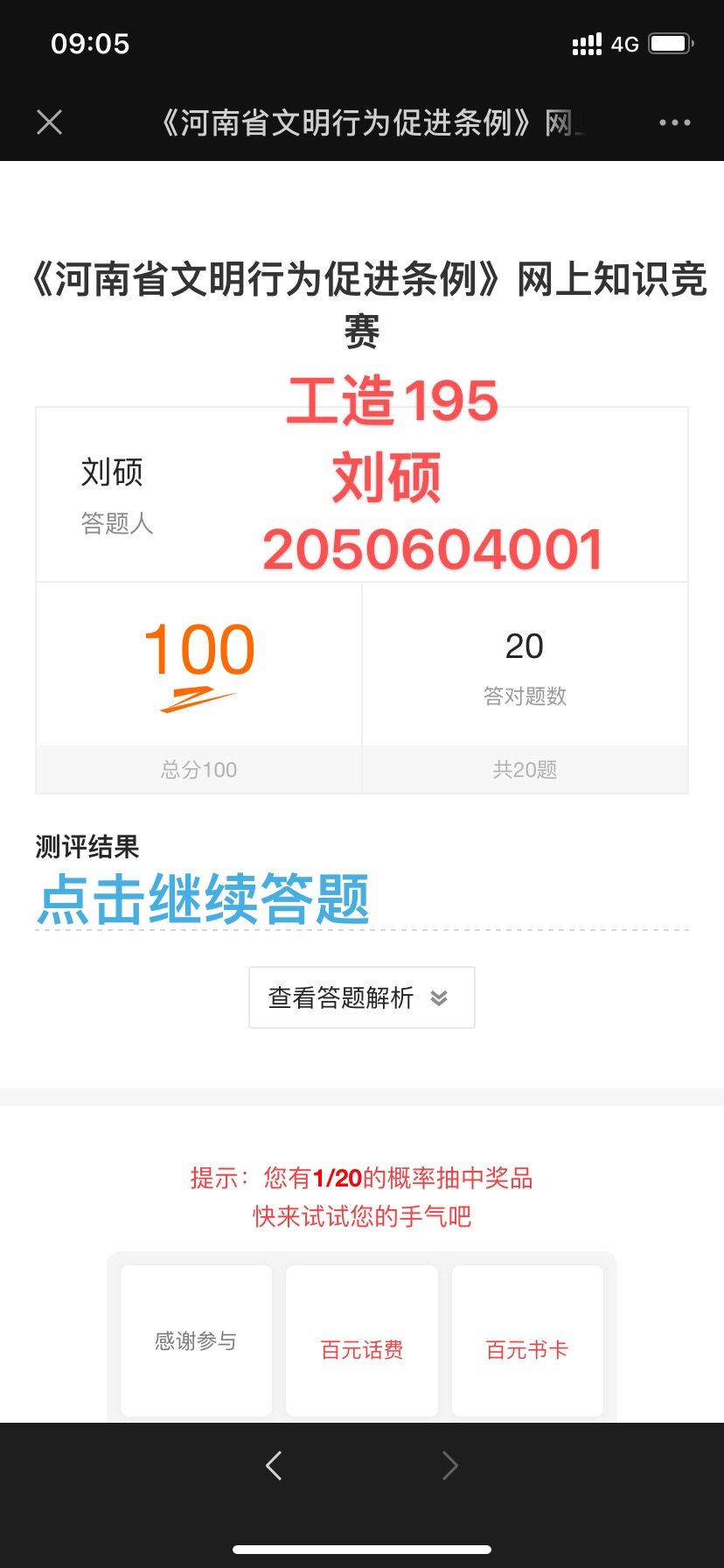This screenshot has height=1568, width=724.
Task: Tap 点击继续答题 to continue answering
Action: [203, 899]
